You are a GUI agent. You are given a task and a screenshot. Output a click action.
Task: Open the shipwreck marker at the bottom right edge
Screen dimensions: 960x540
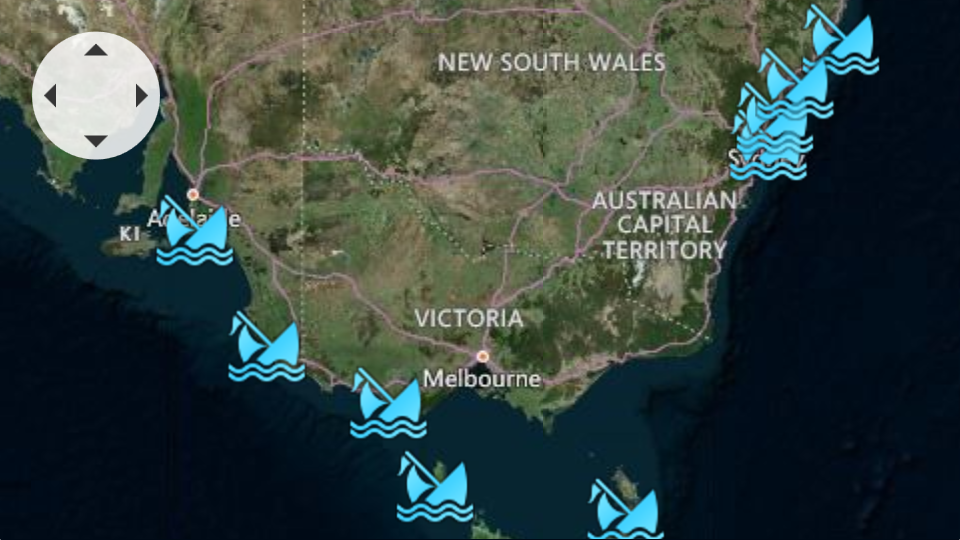pyautogui.click(x=625, y=510)
